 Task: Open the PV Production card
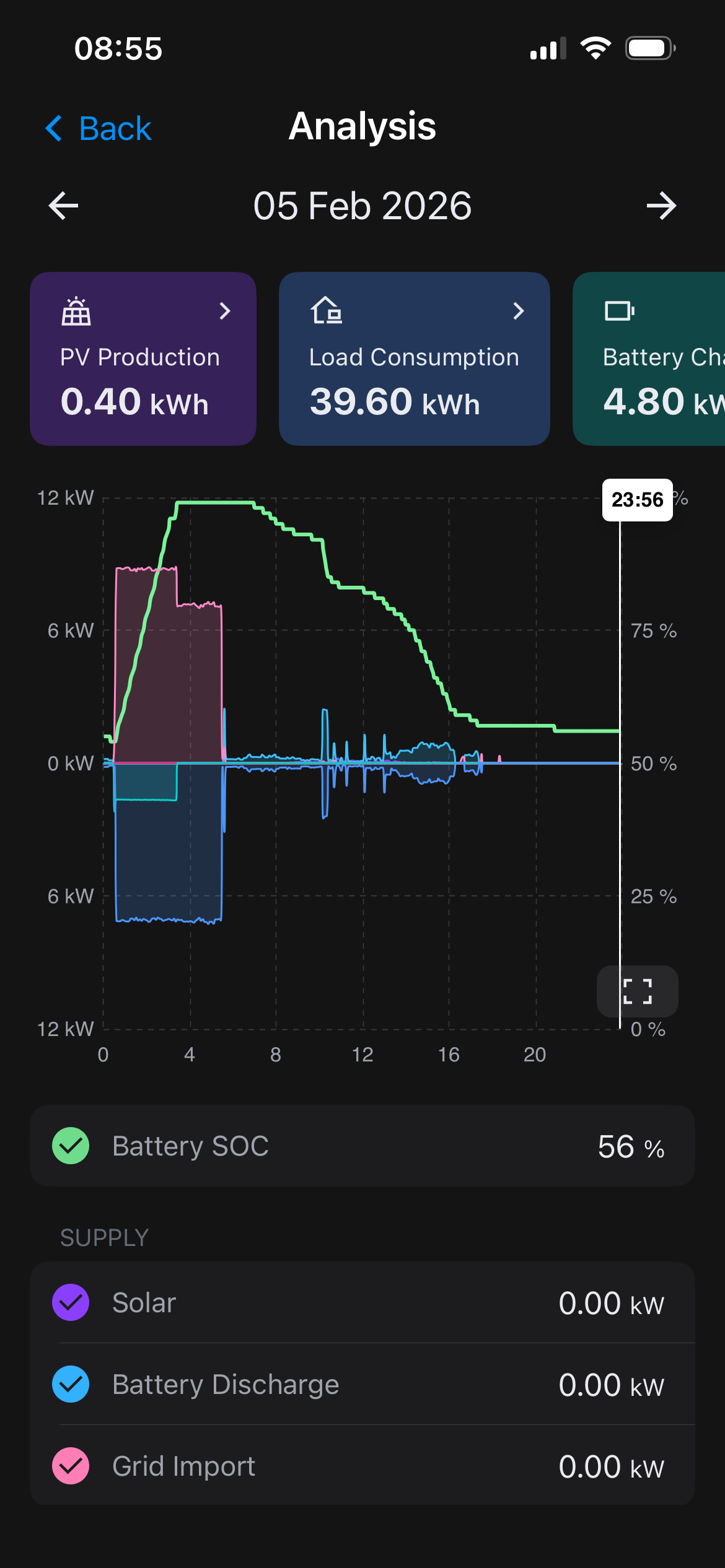tap(143, 359)
